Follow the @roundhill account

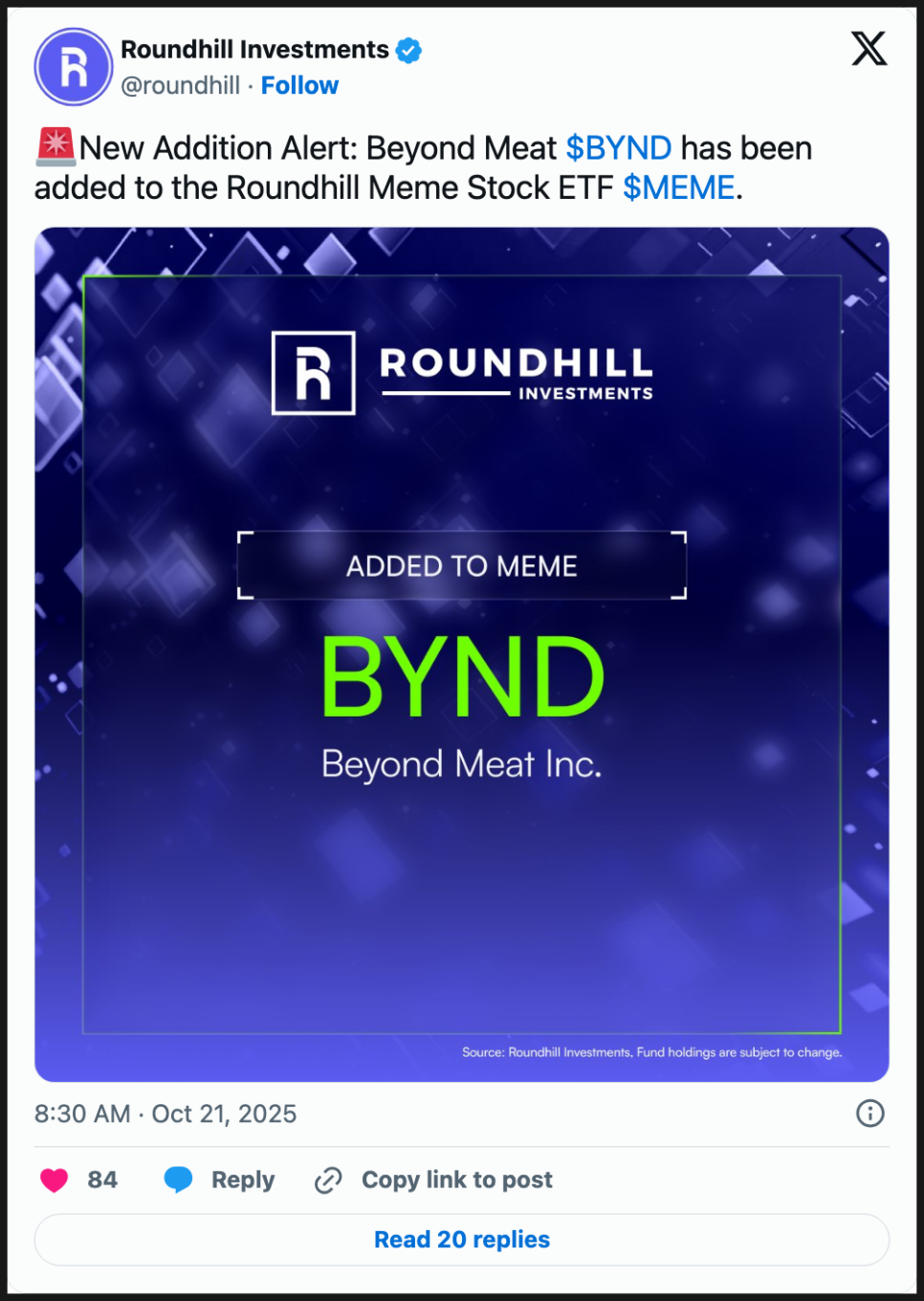(x=299, y=86)
